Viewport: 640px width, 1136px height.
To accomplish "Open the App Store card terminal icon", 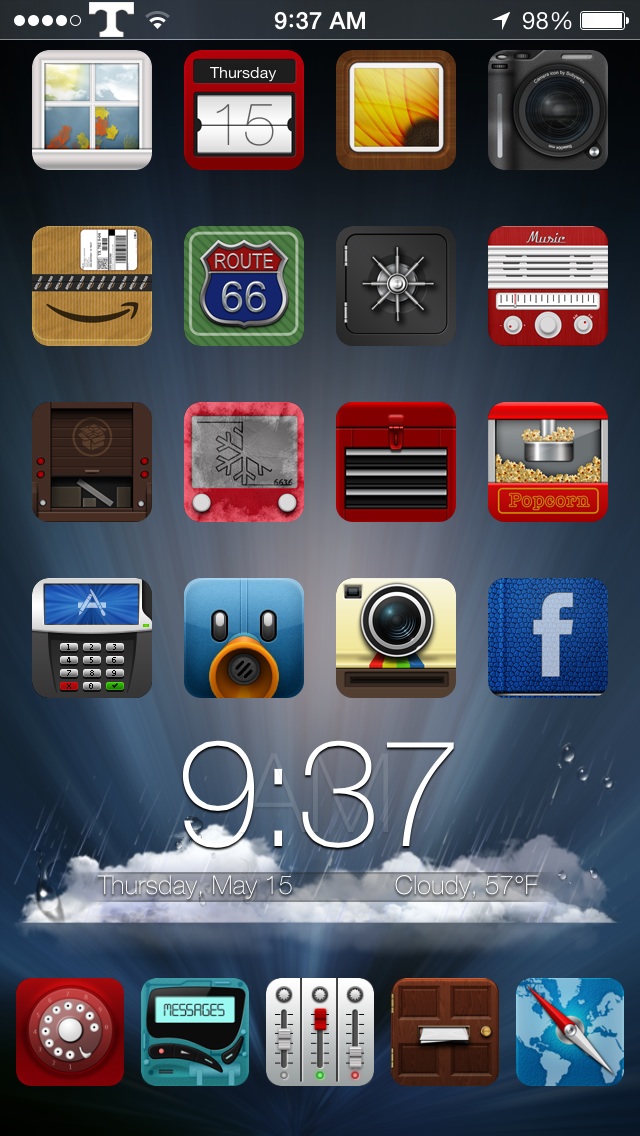I will 92,638.
